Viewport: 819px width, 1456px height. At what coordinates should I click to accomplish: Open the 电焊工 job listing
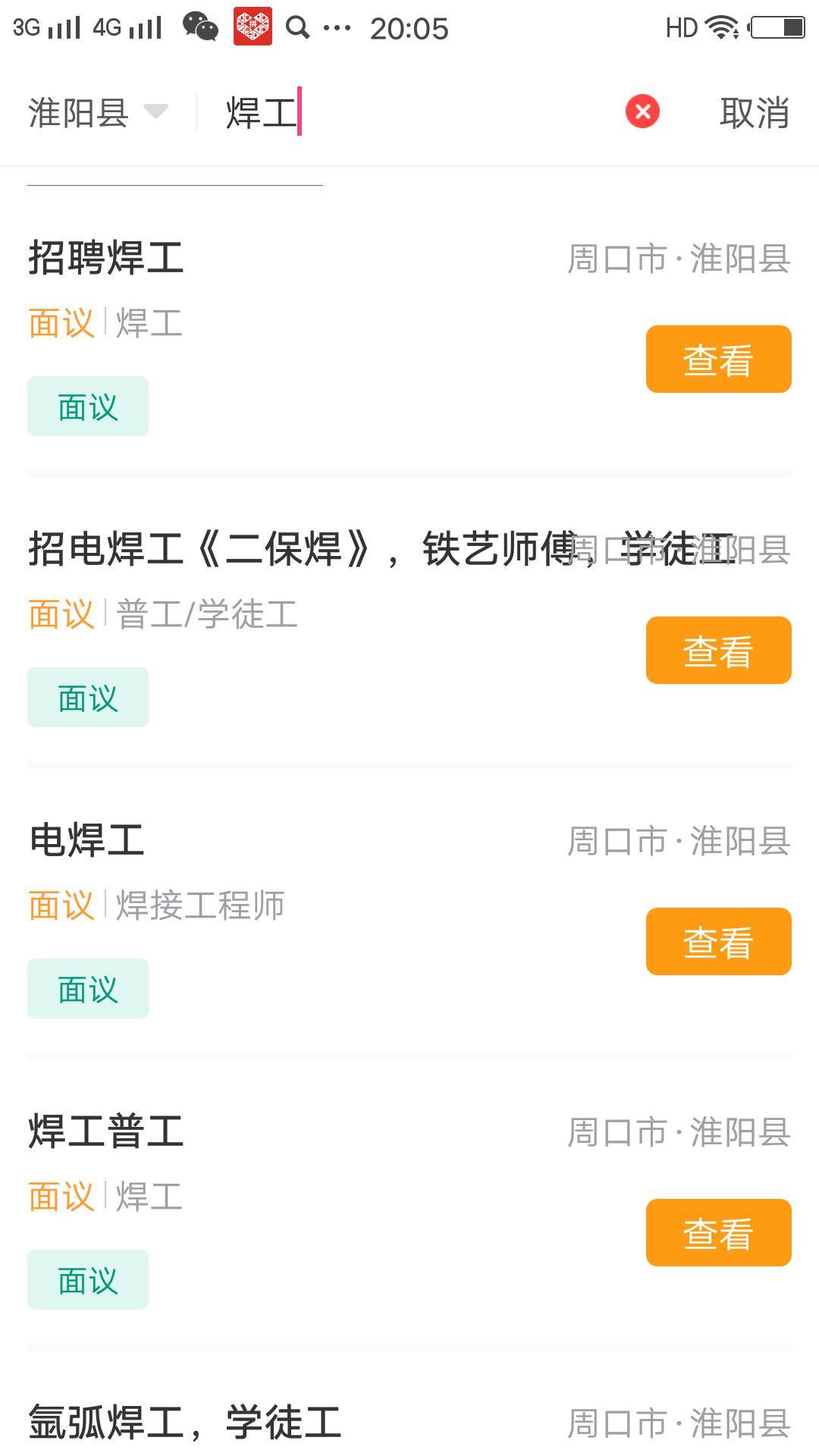[x=87, y=840]
